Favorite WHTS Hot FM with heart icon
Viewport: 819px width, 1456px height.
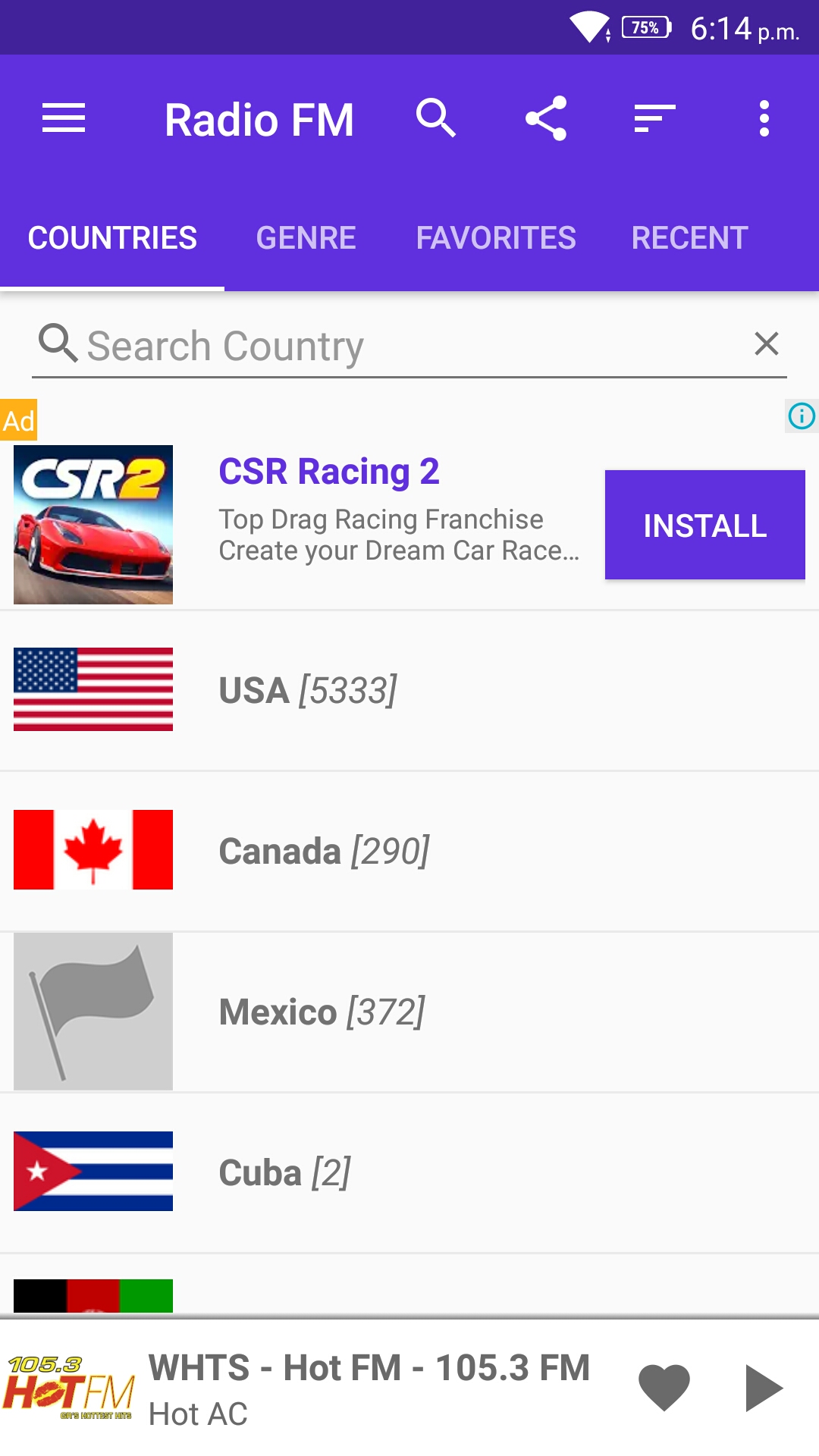(x=664, y=1388)
